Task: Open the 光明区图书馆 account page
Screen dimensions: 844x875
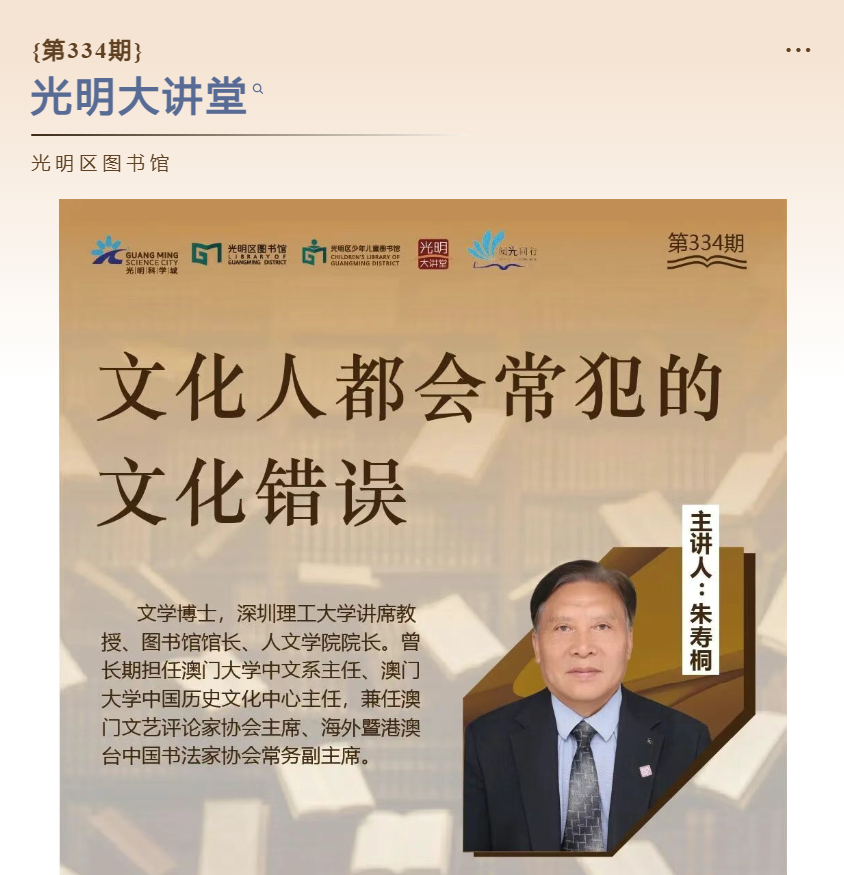Action: 100,163
